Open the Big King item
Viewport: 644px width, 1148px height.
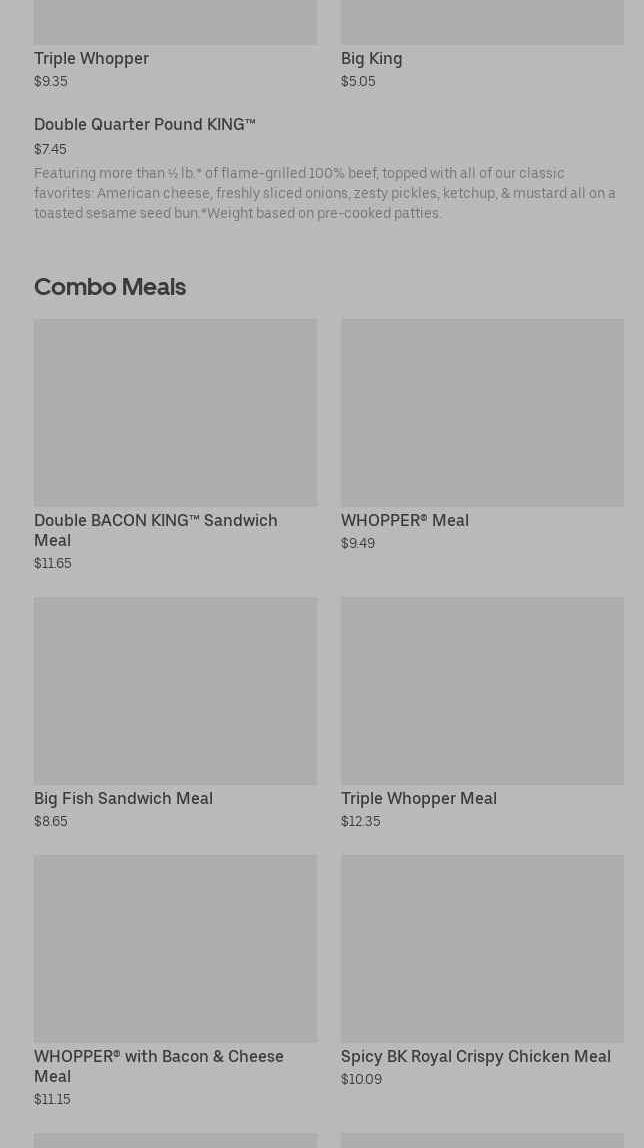(x=371, y=58)
